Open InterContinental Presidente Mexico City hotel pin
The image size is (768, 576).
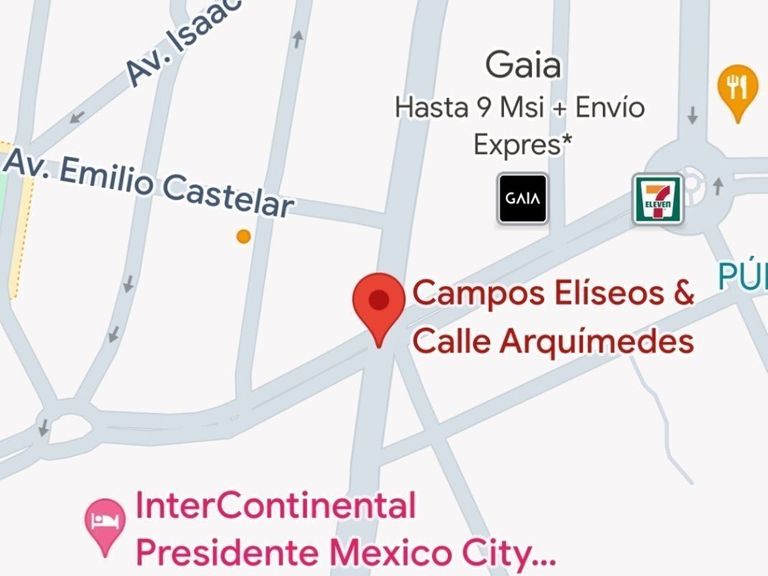pyautogui.click(x=105, y=524)
